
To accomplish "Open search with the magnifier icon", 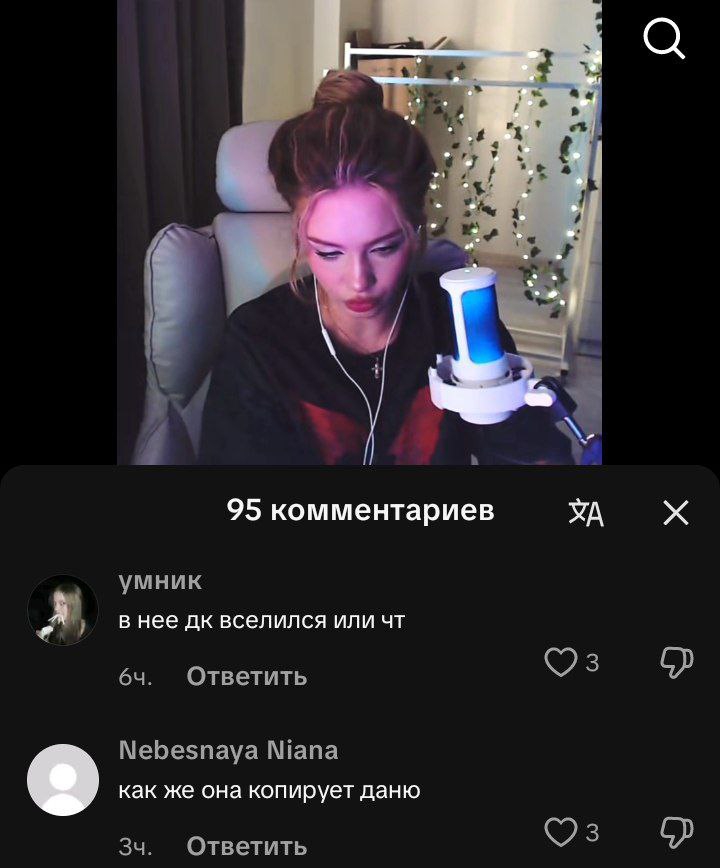I will (x=663, y=39).
